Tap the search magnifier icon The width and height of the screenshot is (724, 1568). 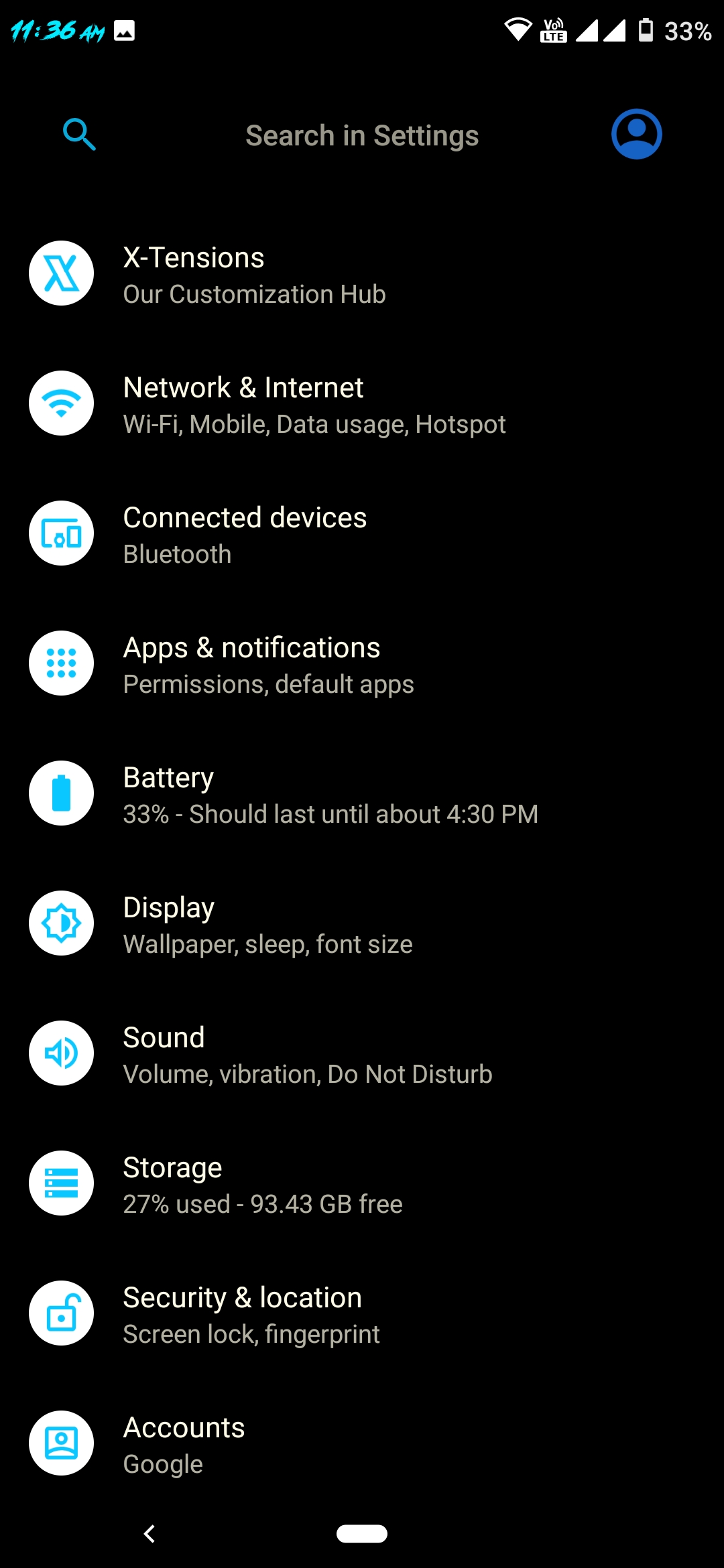coord(79,135)
